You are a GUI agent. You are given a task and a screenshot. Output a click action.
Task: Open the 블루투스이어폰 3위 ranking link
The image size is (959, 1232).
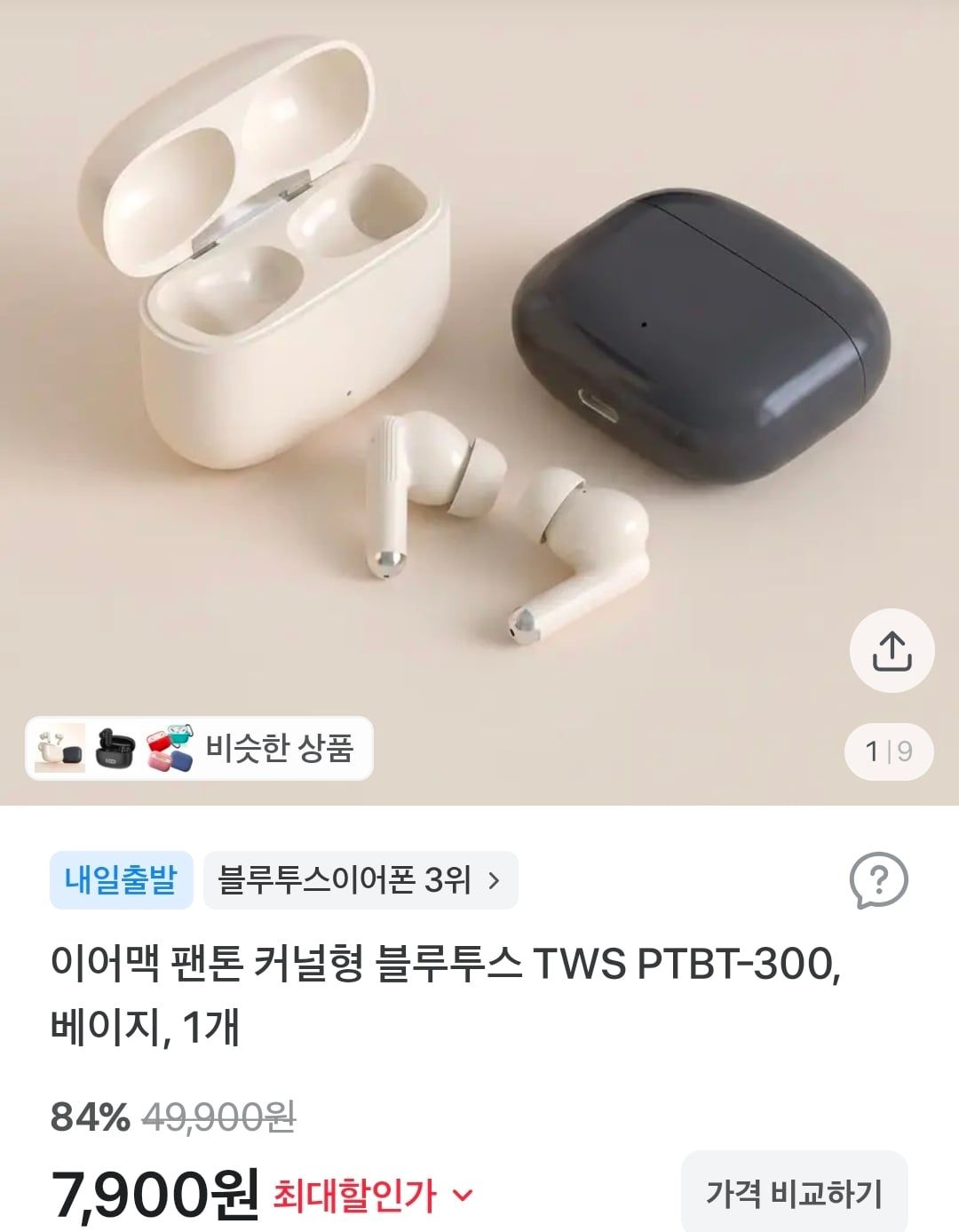click(360, 880)
